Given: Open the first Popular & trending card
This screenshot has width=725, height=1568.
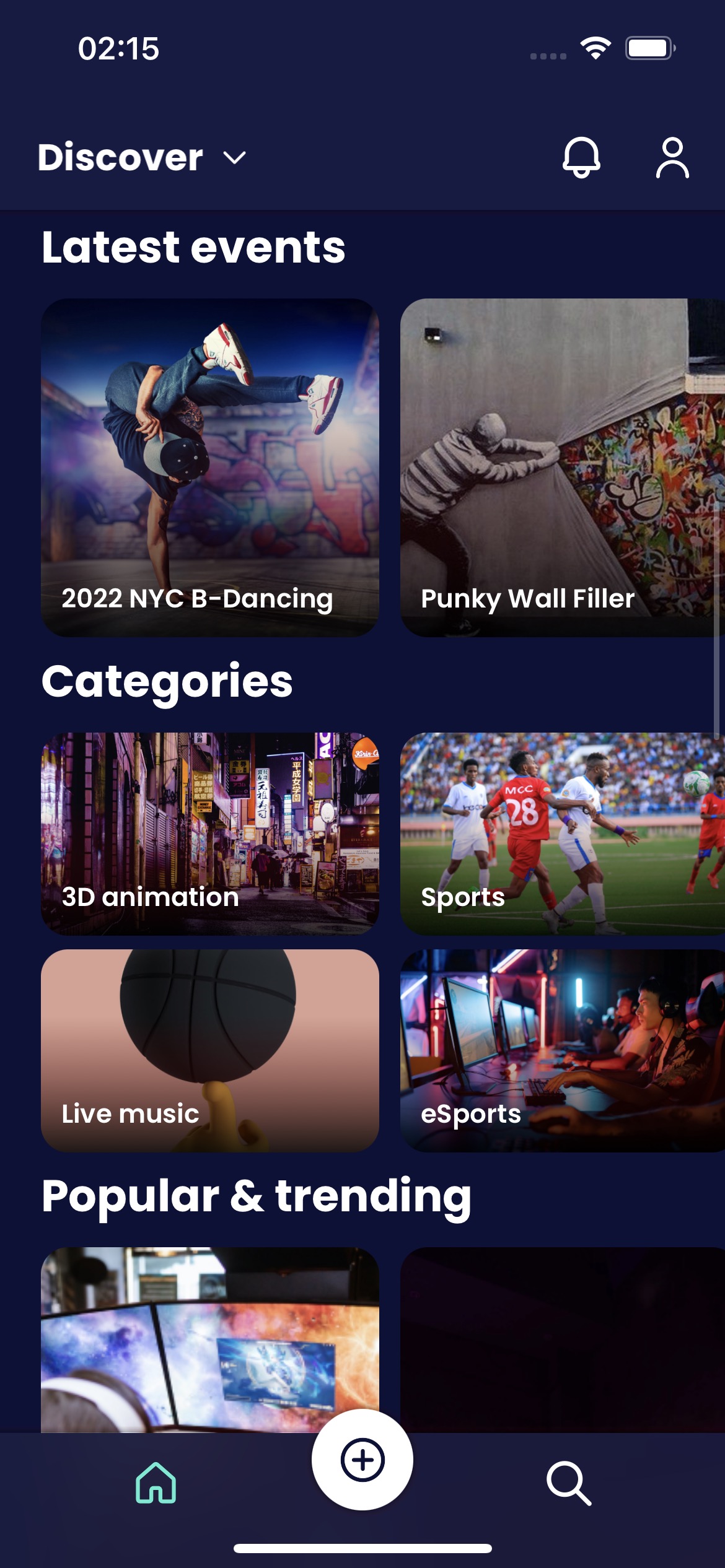Looking at the screenshot, I should (209, 1339).
